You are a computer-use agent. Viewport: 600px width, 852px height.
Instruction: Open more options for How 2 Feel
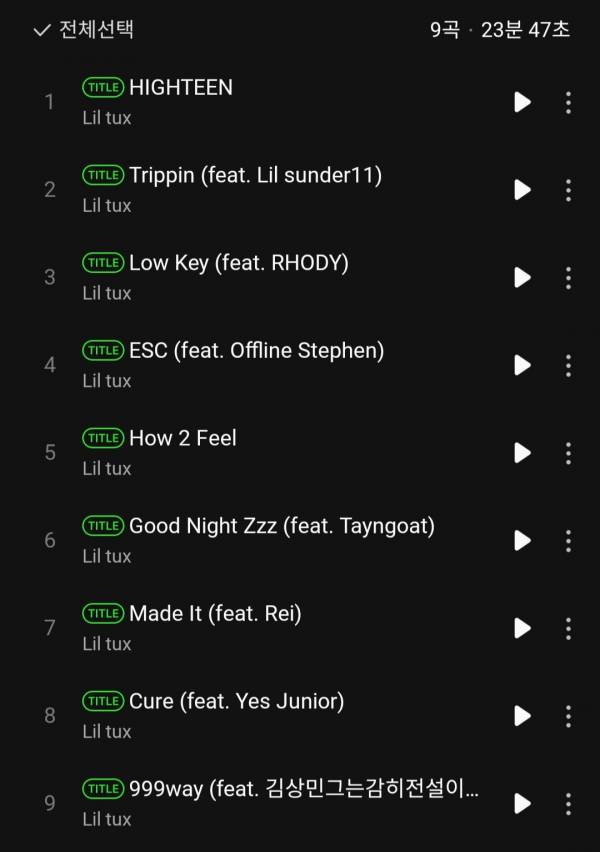[568, 452]
